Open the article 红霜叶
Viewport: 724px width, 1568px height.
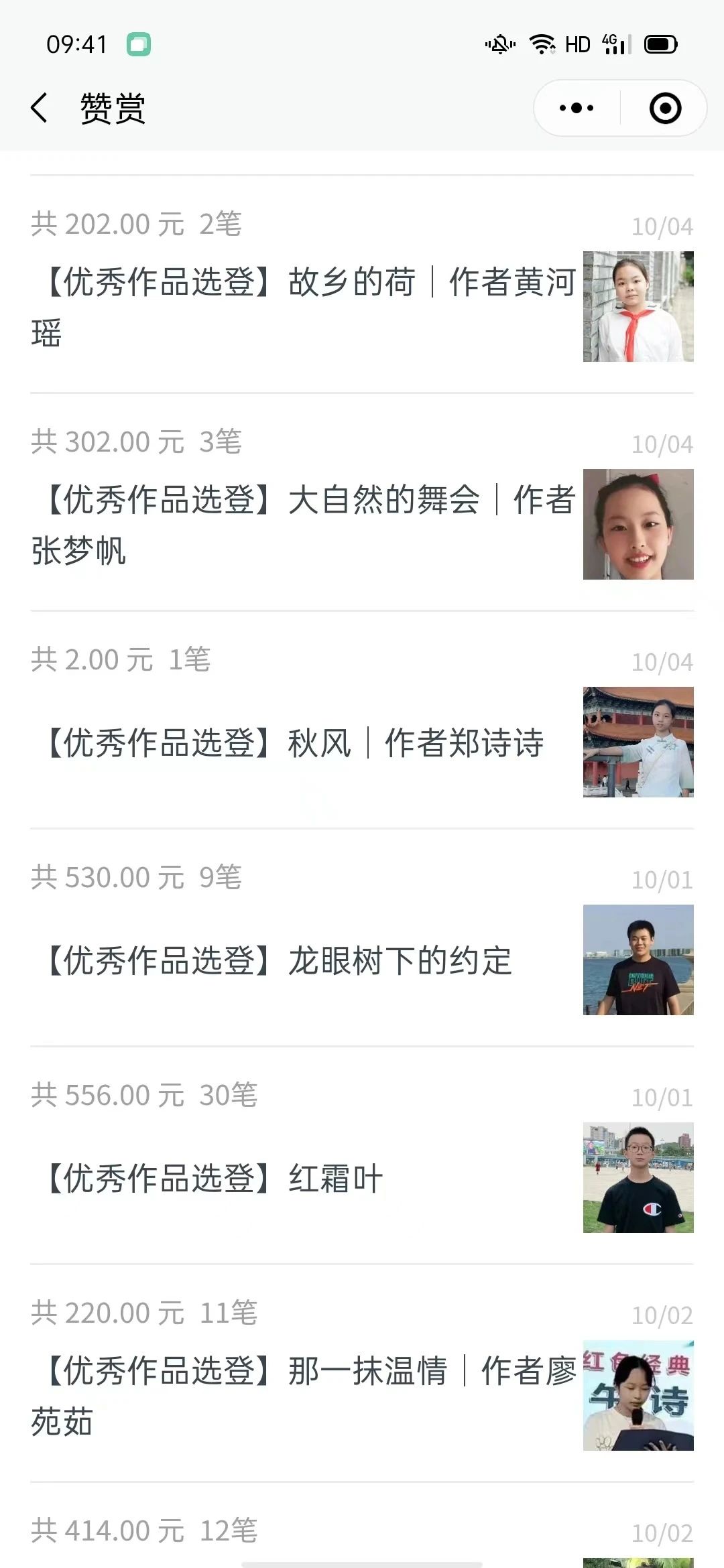click(215, 1178)
